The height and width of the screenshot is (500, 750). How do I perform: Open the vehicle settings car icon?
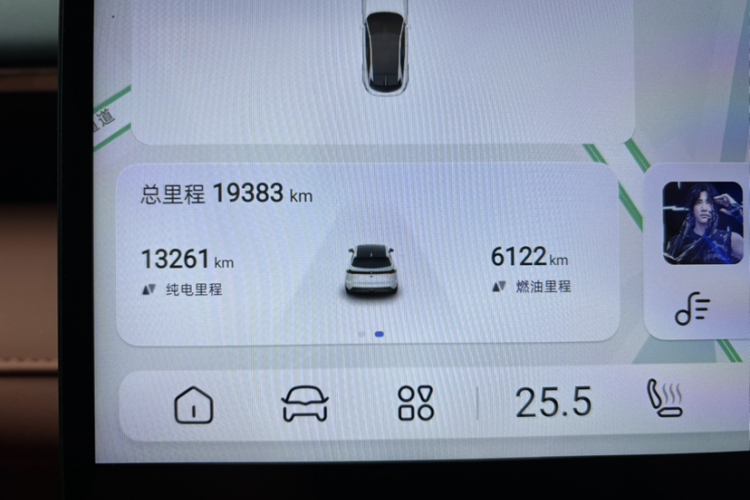(305, 404)
